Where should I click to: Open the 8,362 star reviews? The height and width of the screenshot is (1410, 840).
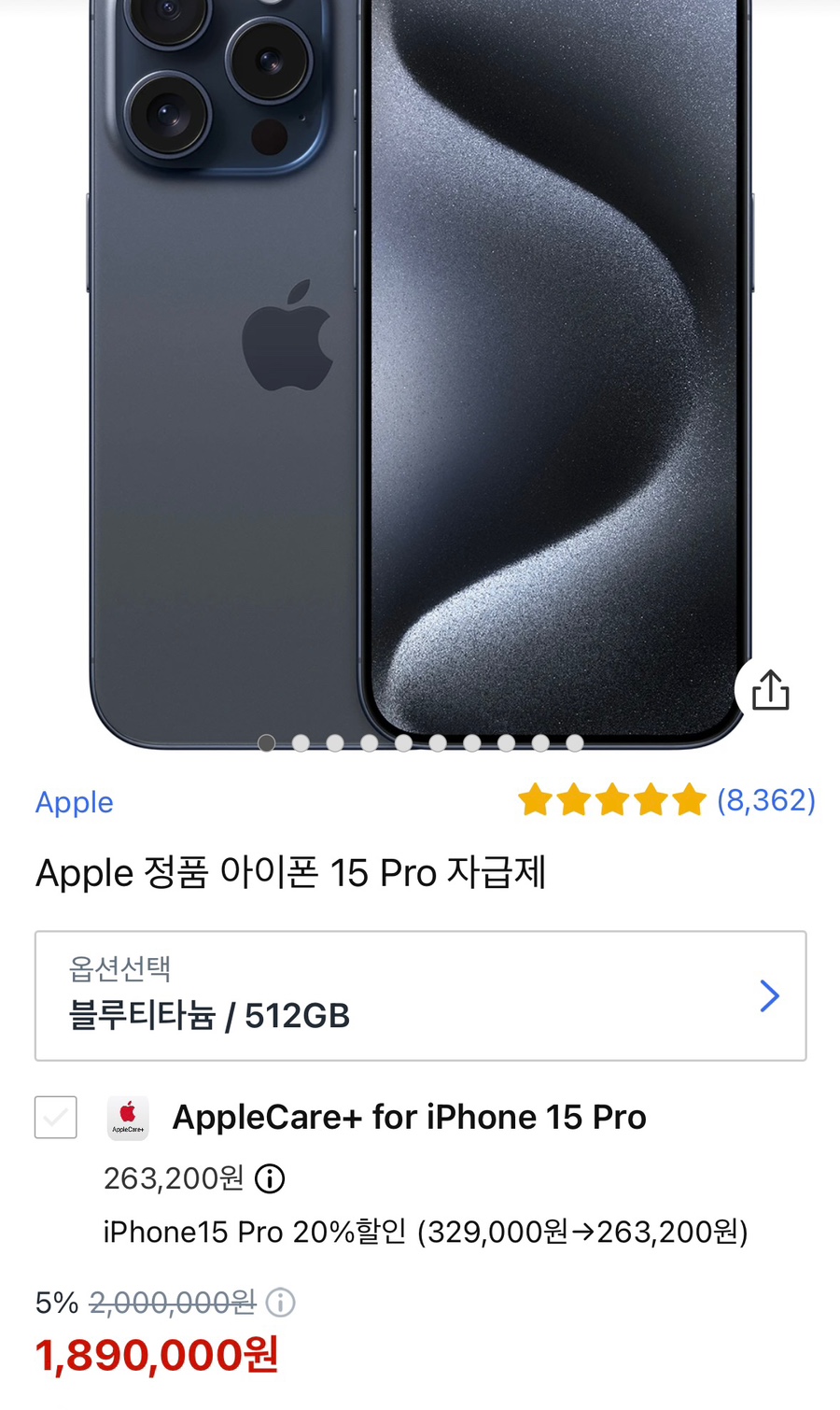coord(666,800)
